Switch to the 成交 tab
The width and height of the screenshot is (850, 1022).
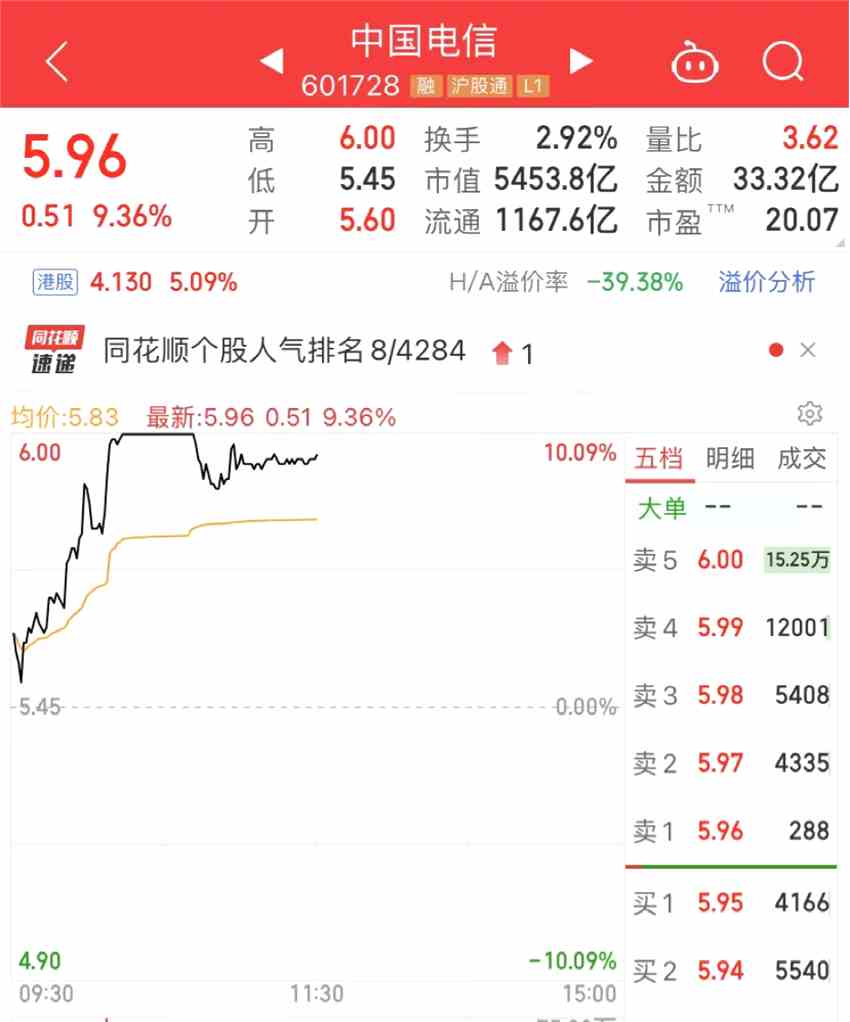801,458
